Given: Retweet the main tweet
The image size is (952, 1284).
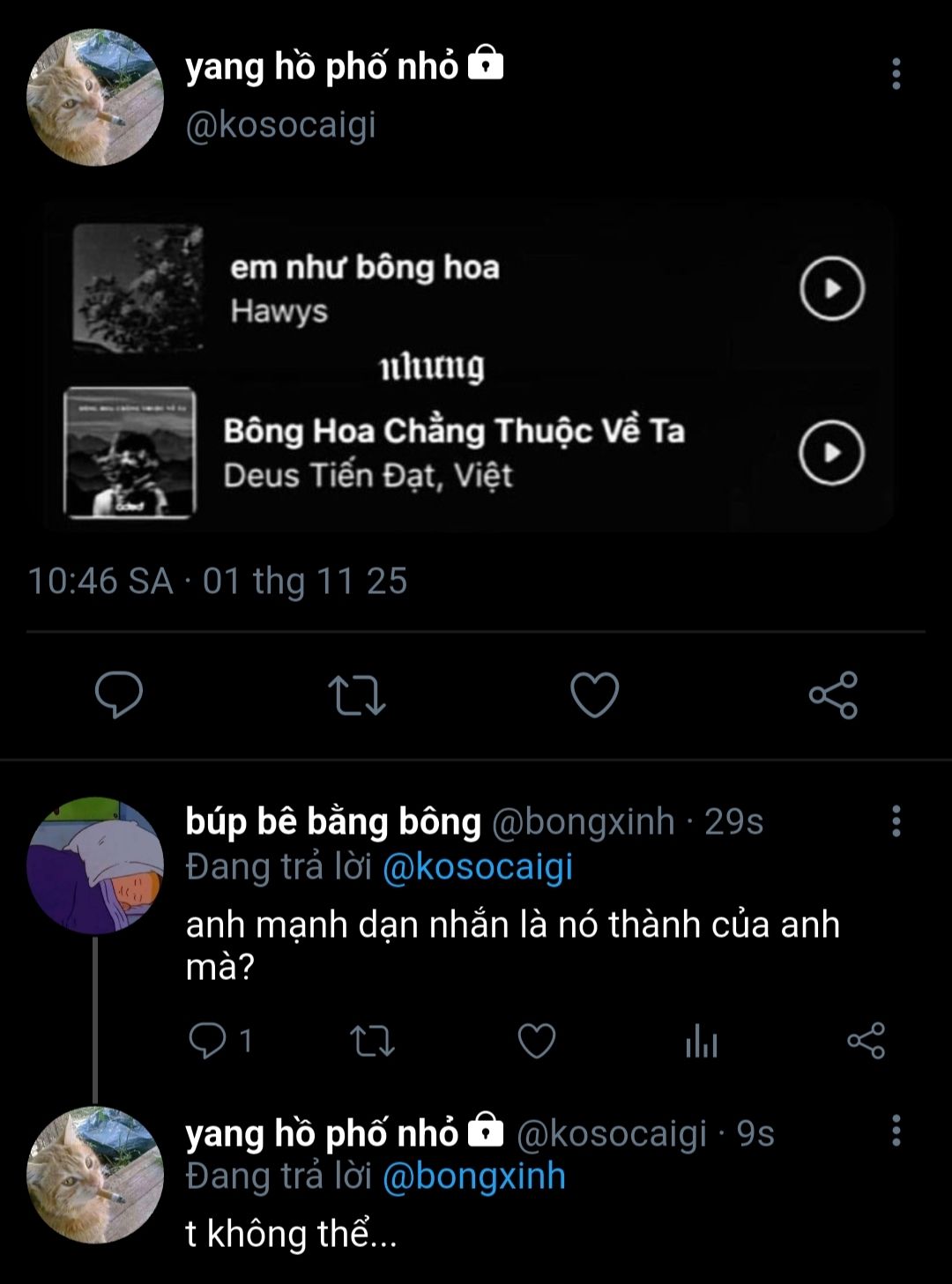Looking at the screenshot, I should pyautogui.click(x=357, y=694).
